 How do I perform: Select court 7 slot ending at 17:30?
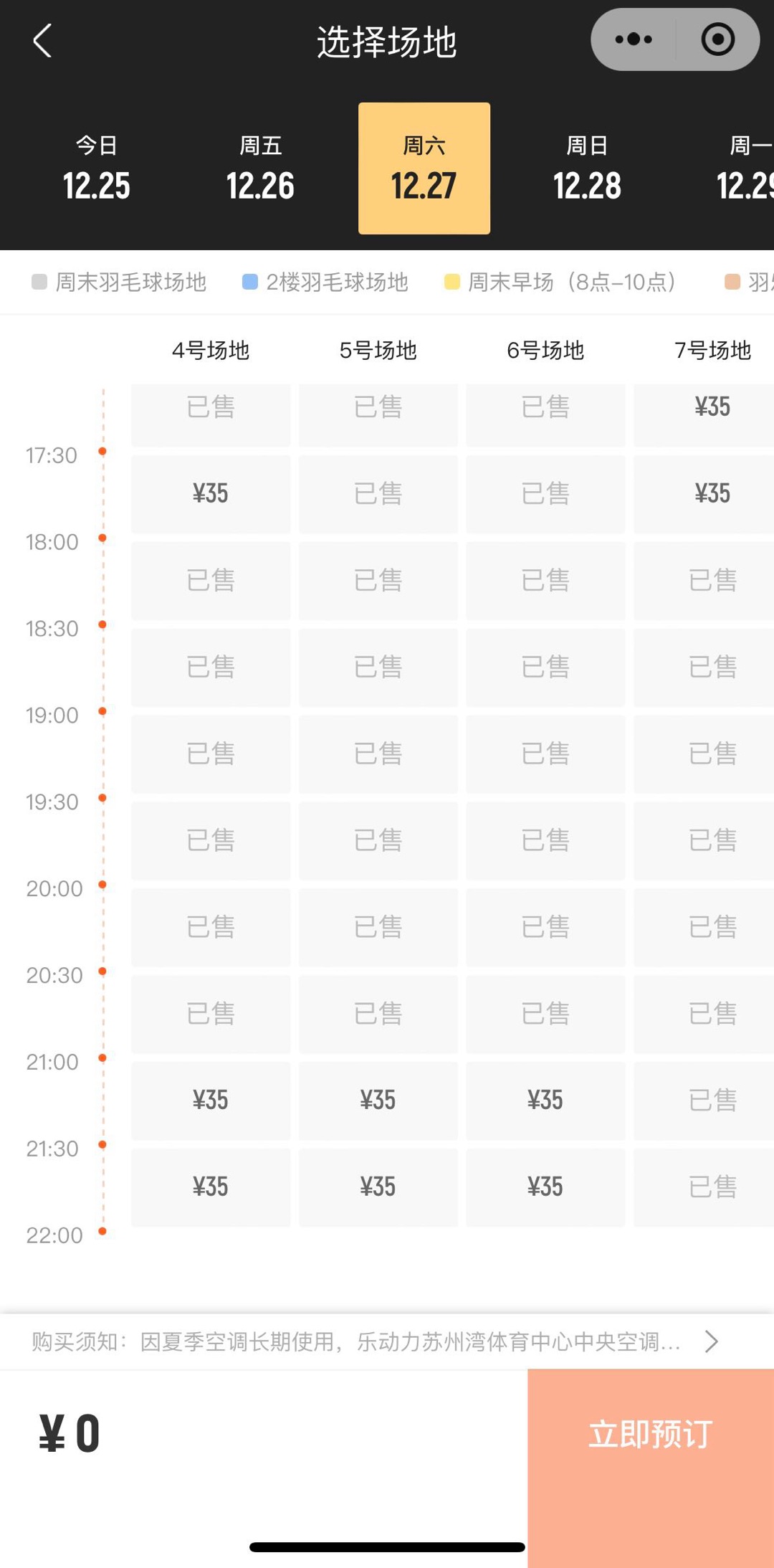click(712, 407)
